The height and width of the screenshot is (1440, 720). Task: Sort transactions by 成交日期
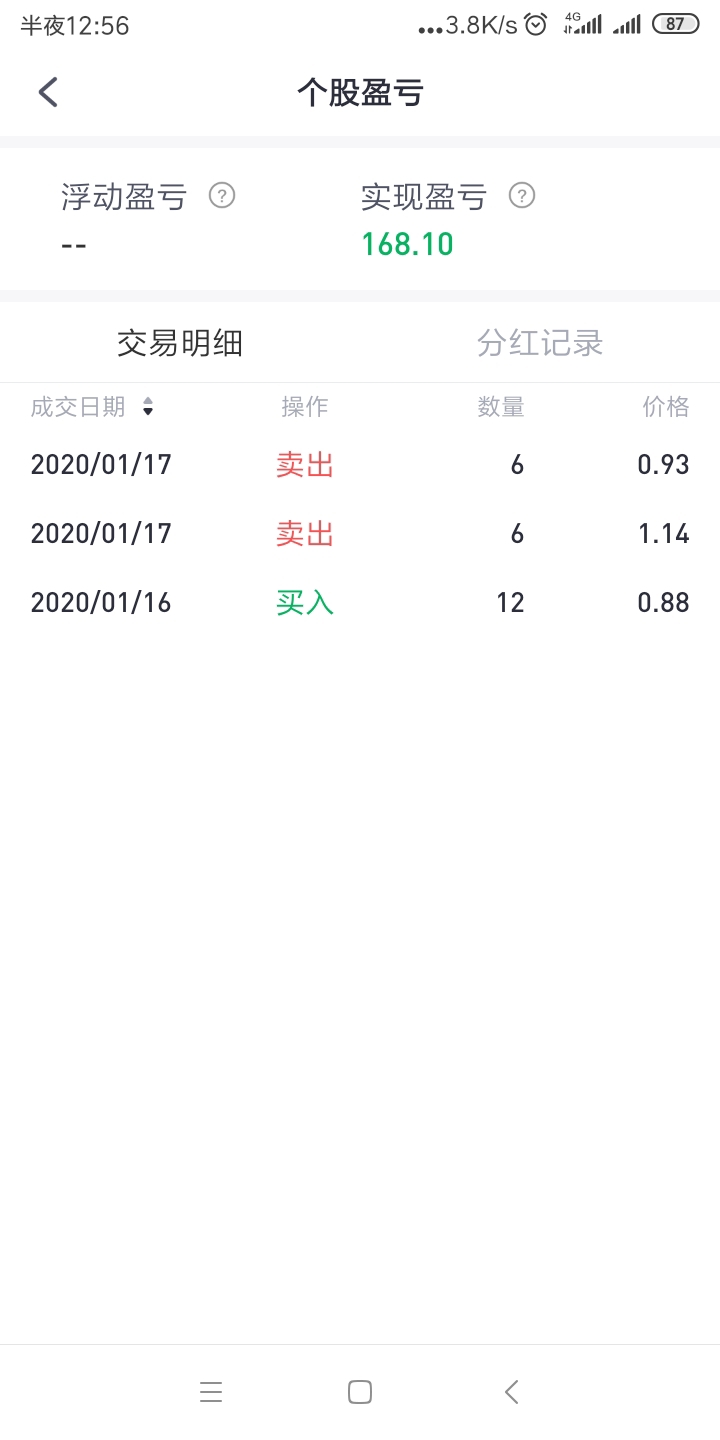point(92,407)
